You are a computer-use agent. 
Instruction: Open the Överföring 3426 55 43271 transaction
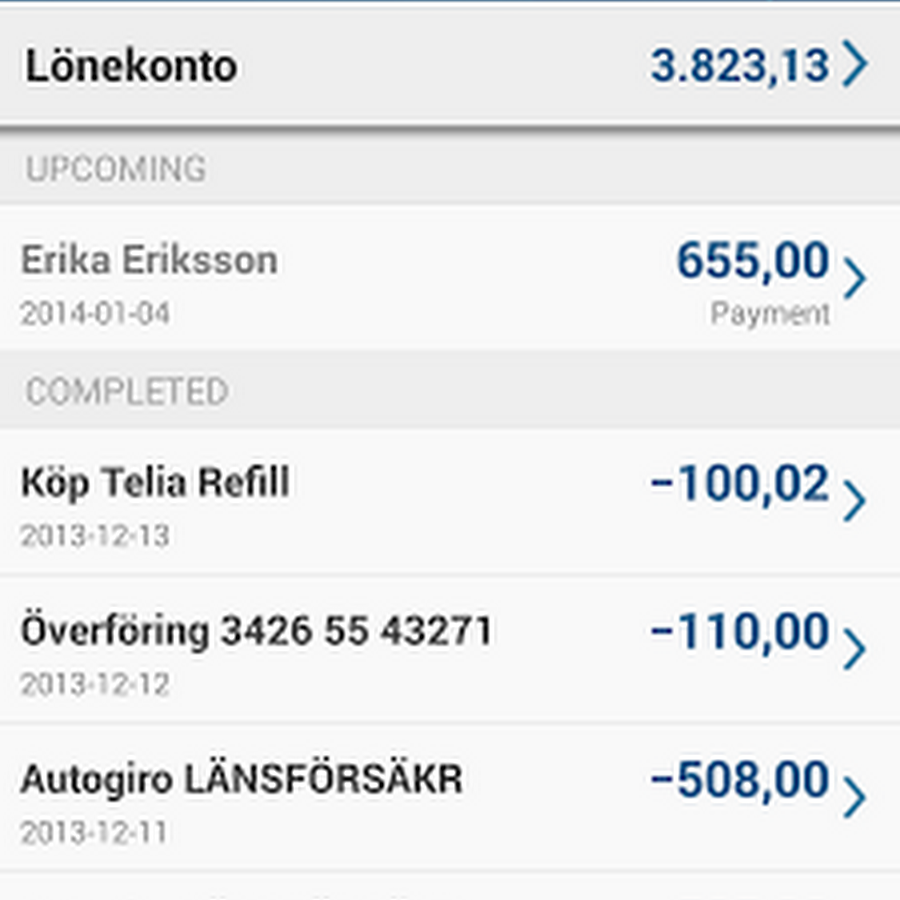coord(450,650)
